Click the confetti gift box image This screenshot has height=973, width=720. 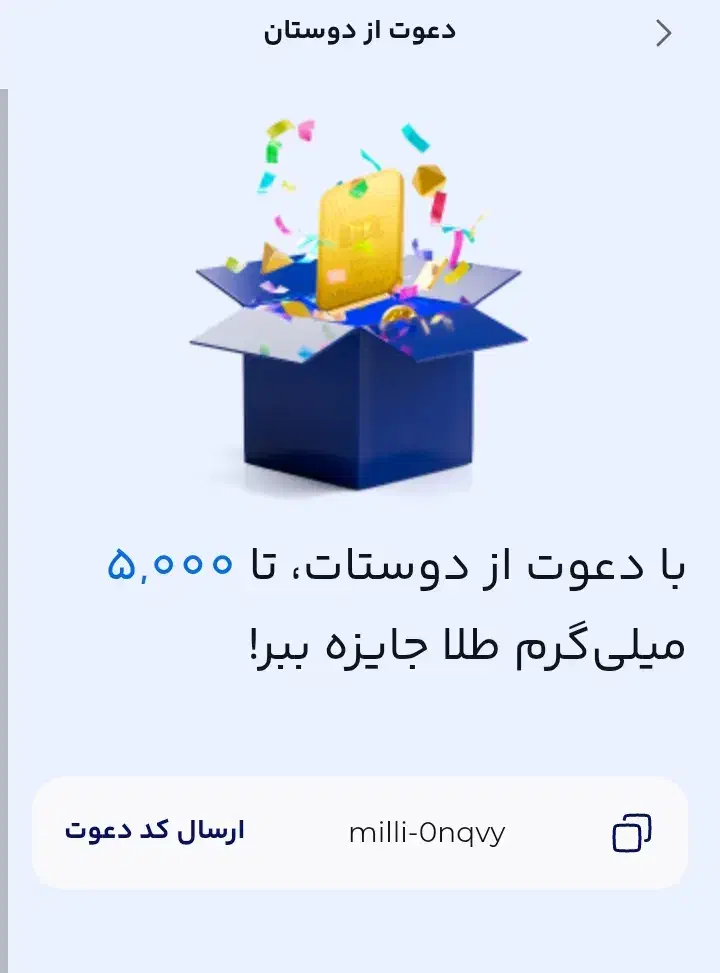pos(360,300)
